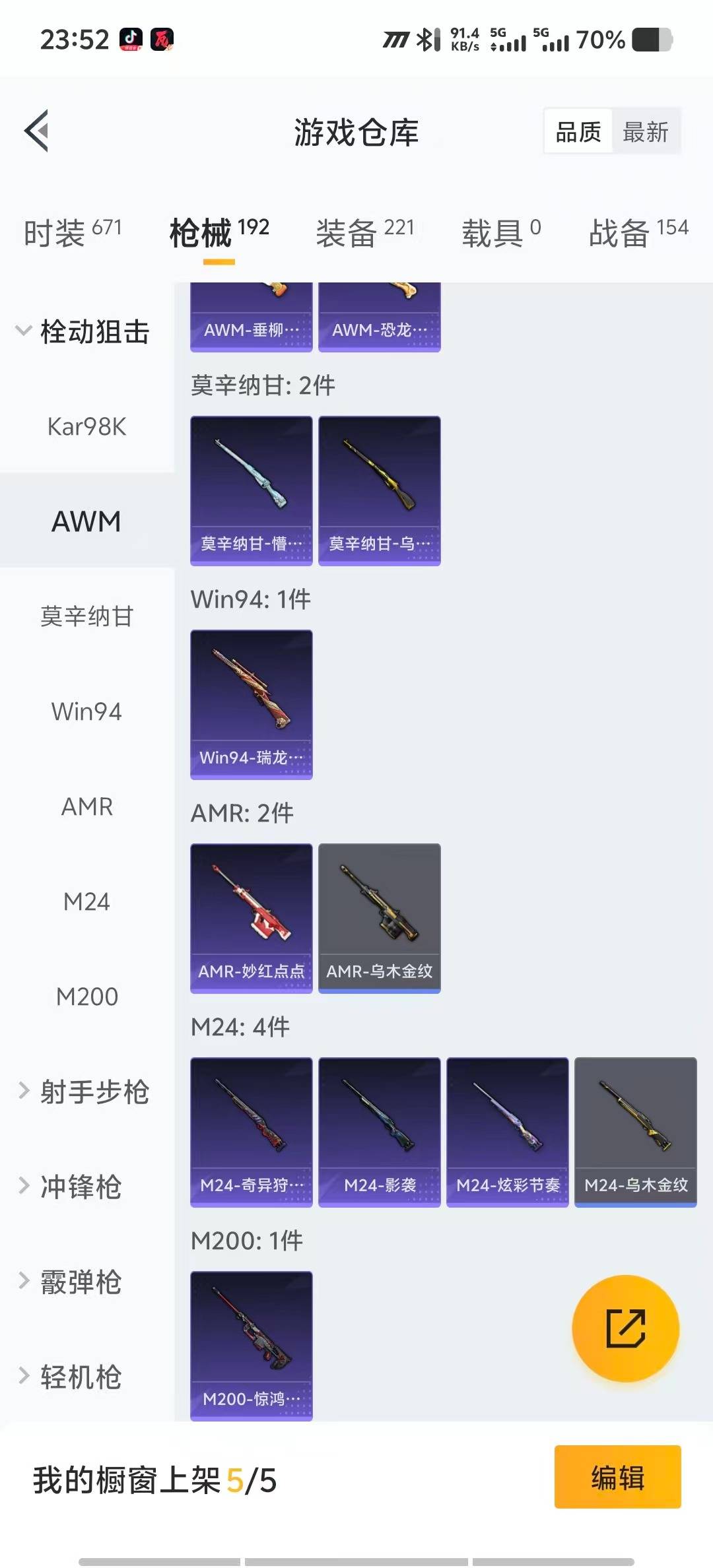View the AMR-乌木金纹 skin
The width and height of the screenshot is (713, 1568).
(379, 918)
